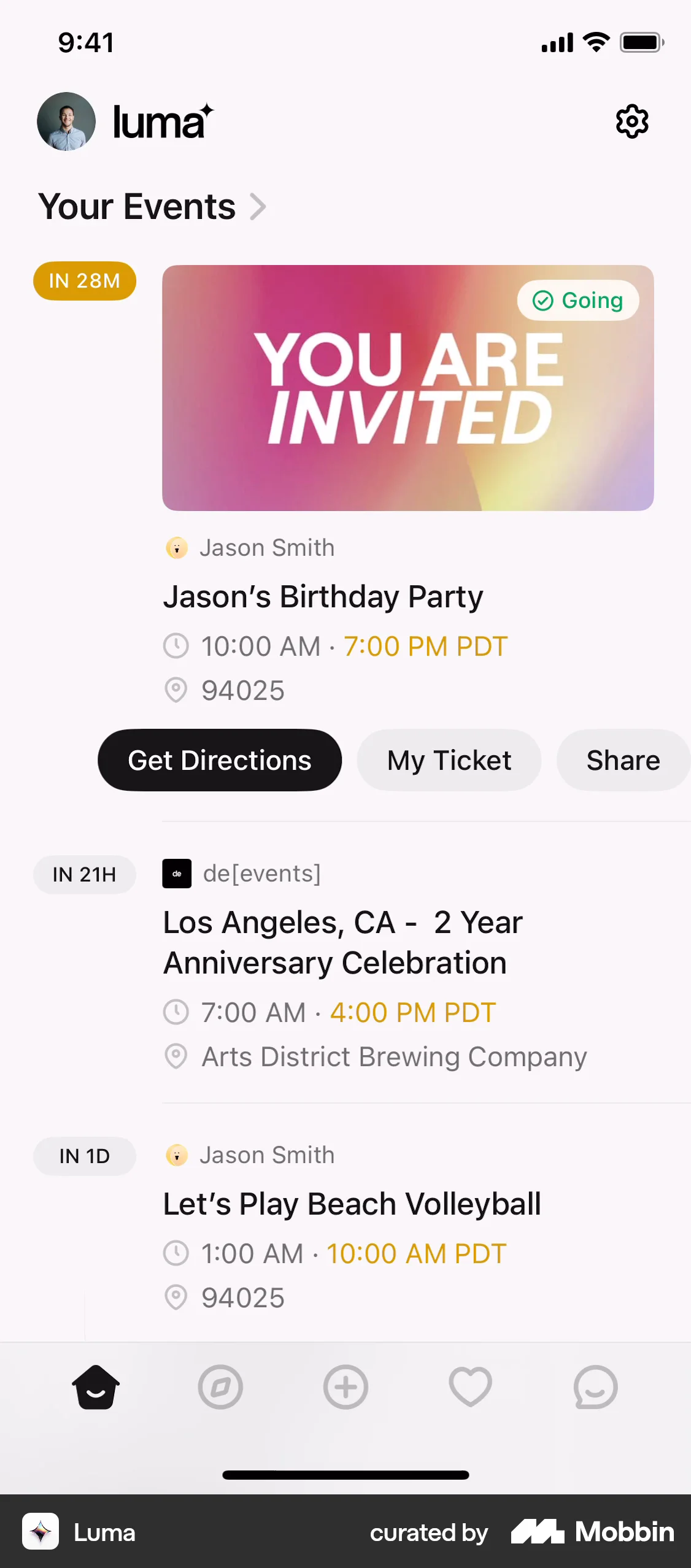Switch to the chat messages tab
691x1568 pixels.
(x=595, y=1387)
